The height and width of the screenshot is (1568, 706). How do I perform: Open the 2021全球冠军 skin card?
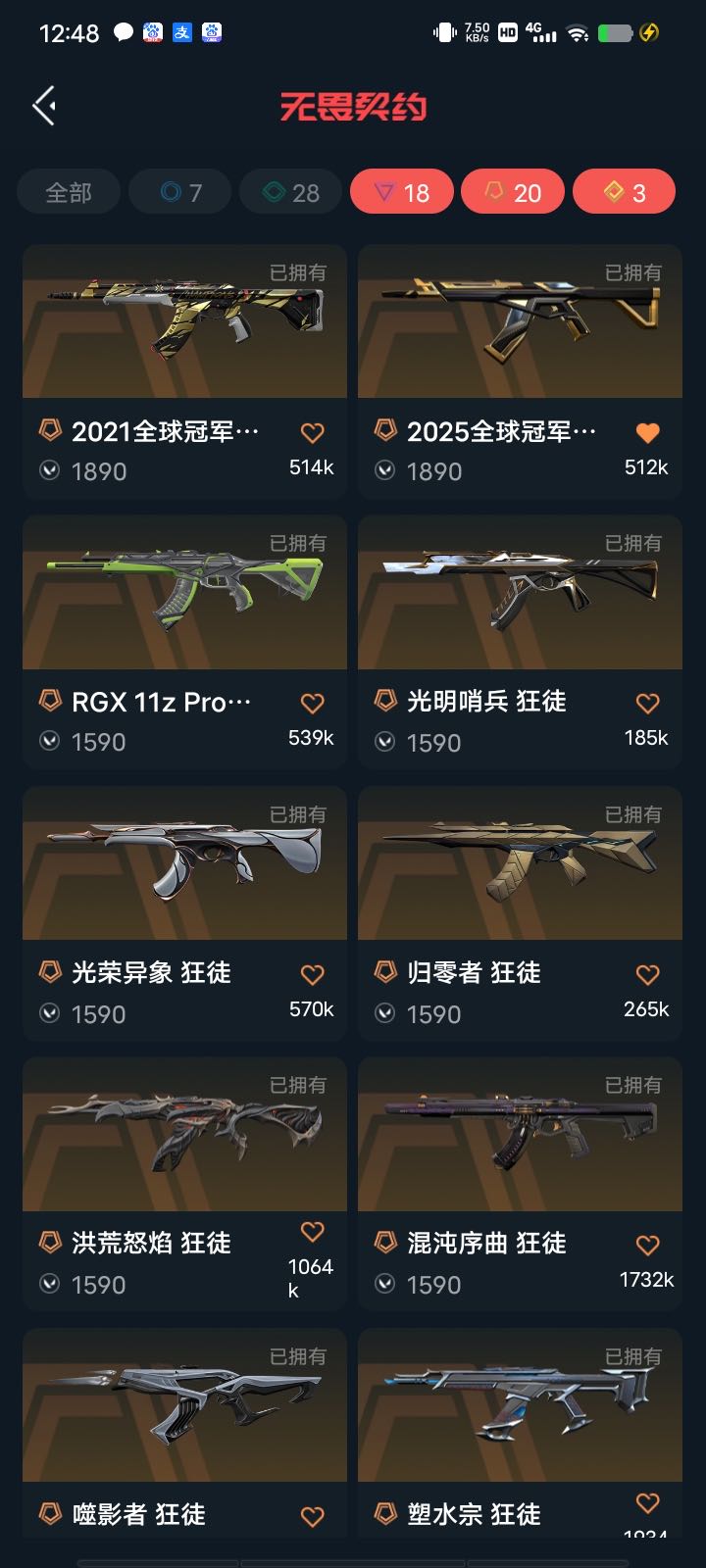coord(184,323)
